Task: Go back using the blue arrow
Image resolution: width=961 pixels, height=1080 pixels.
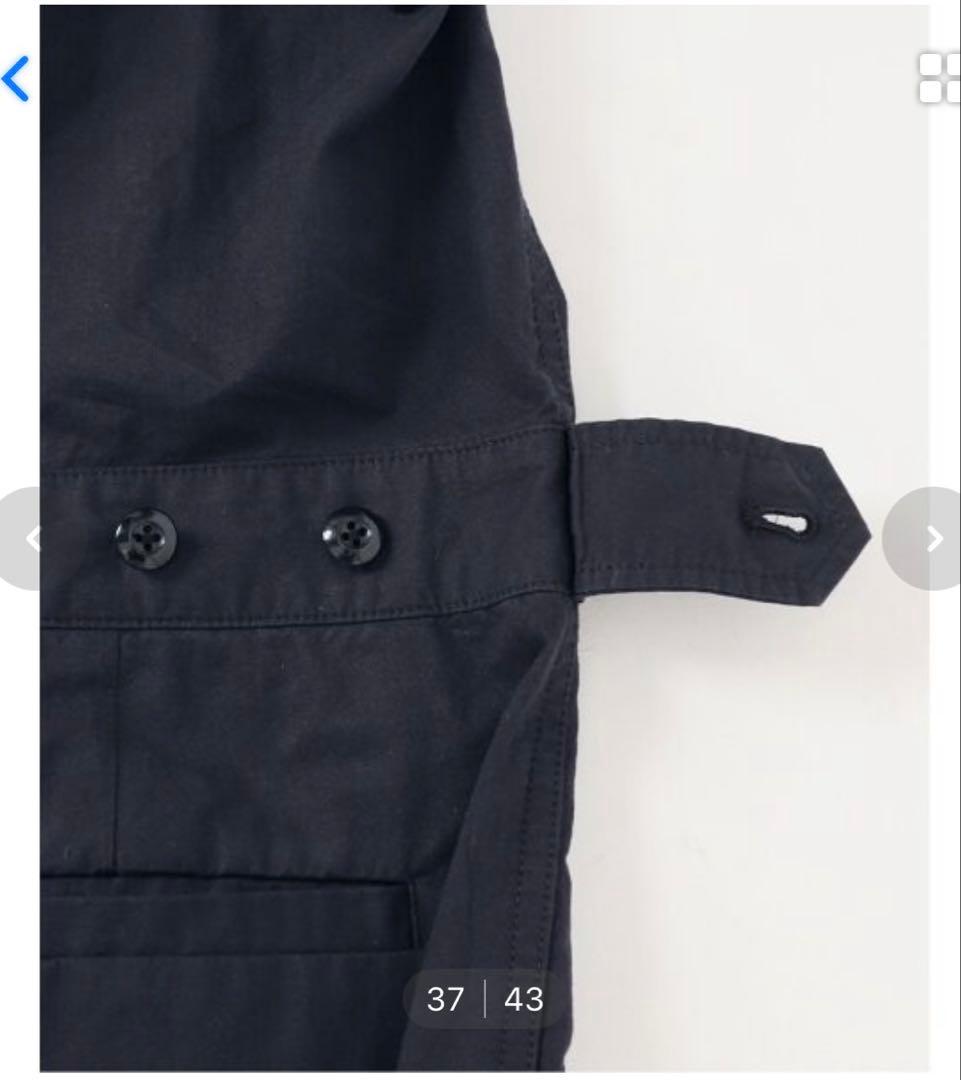Action: point(16,78)
